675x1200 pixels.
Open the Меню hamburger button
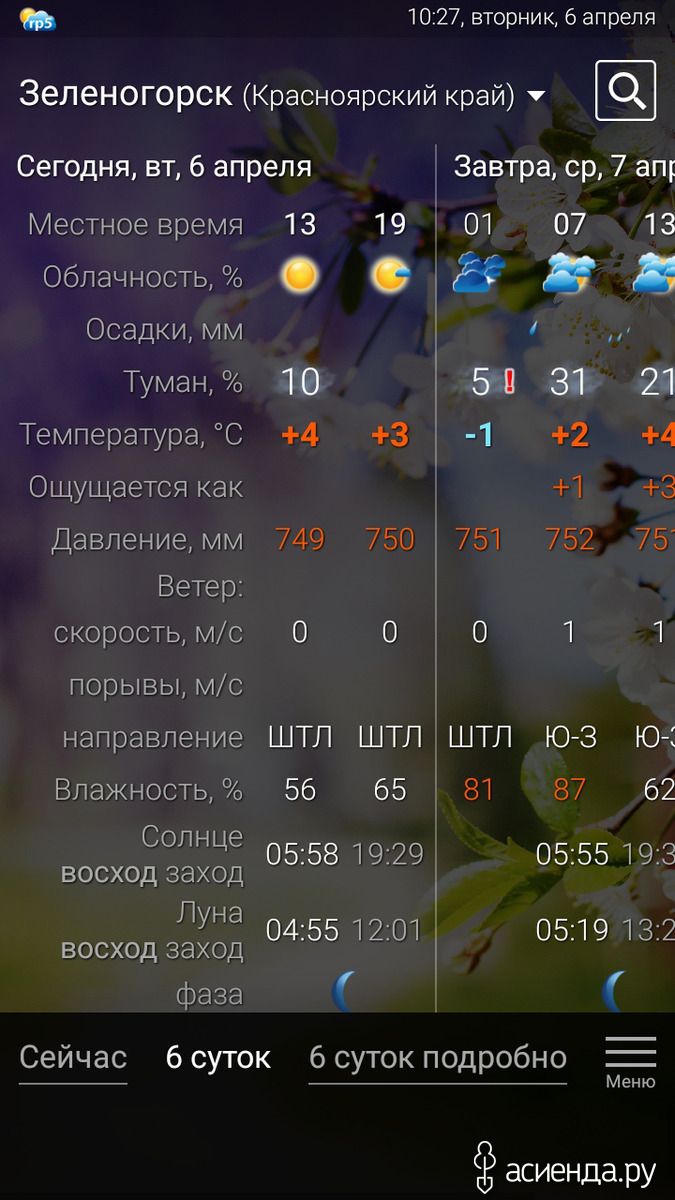(631, 1062)
